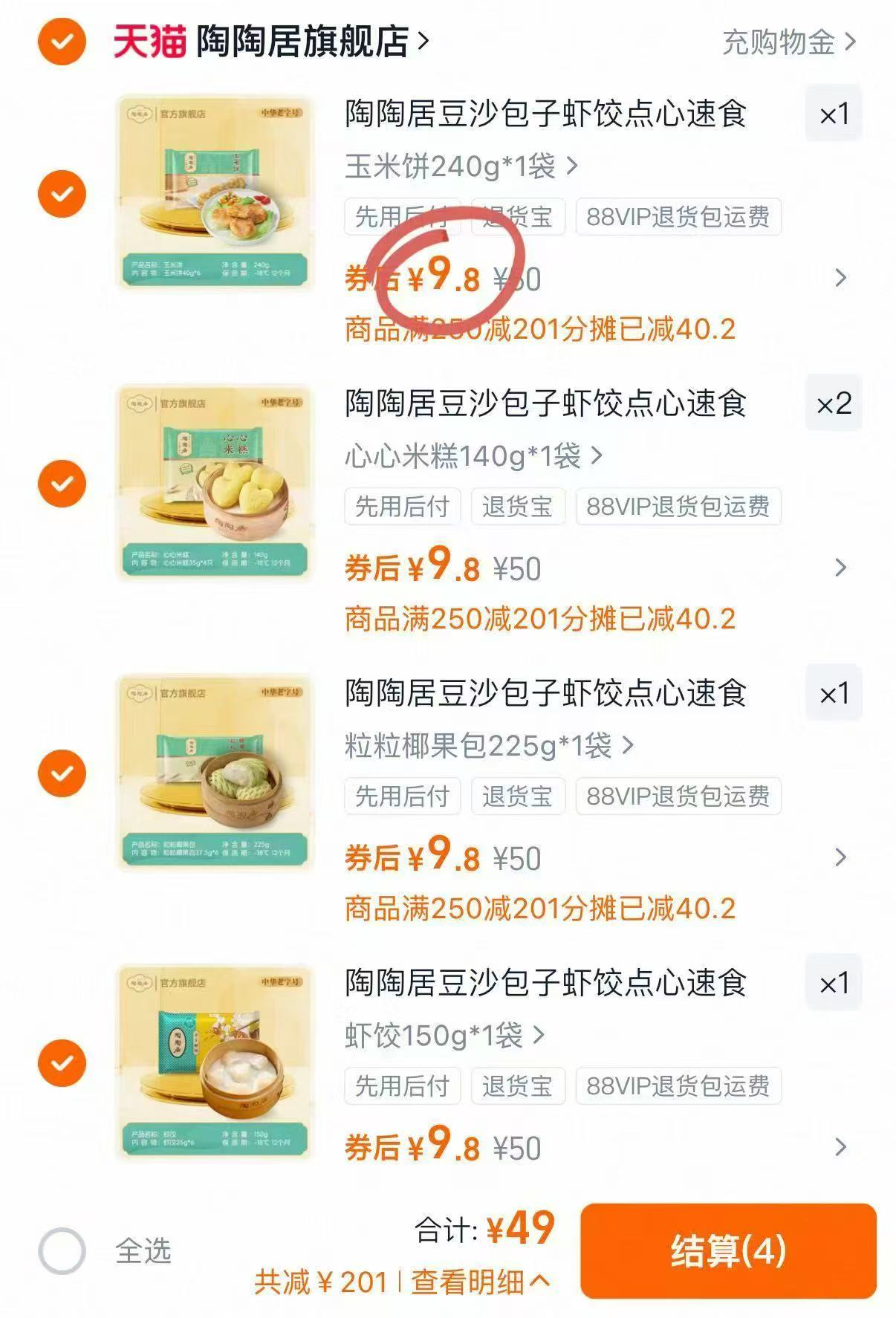
Task: Open the 充购物金 recharge link
Action: [778, 43]
